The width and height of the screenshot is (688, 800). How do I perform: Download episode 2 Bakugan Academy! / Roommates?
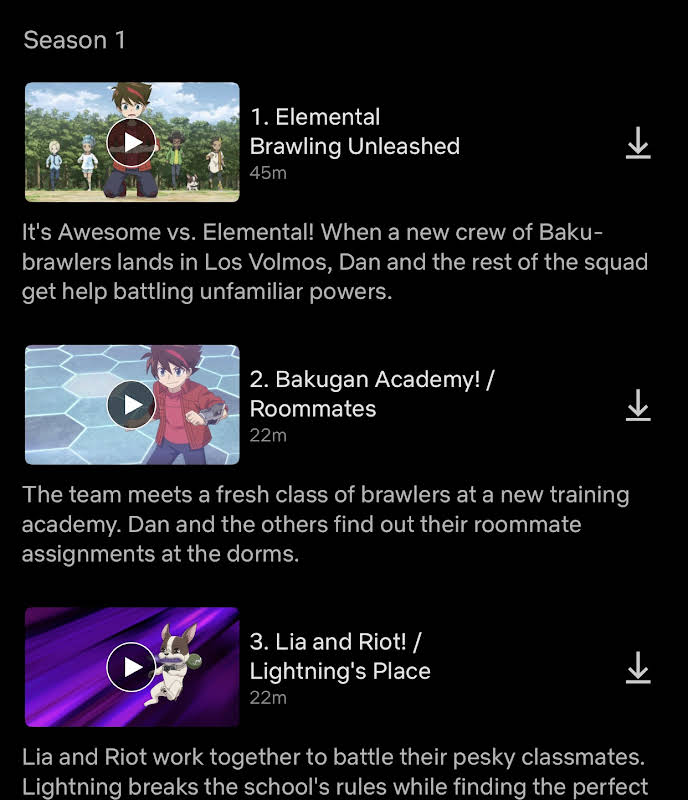pyautogui.click(x=638, y=406)
